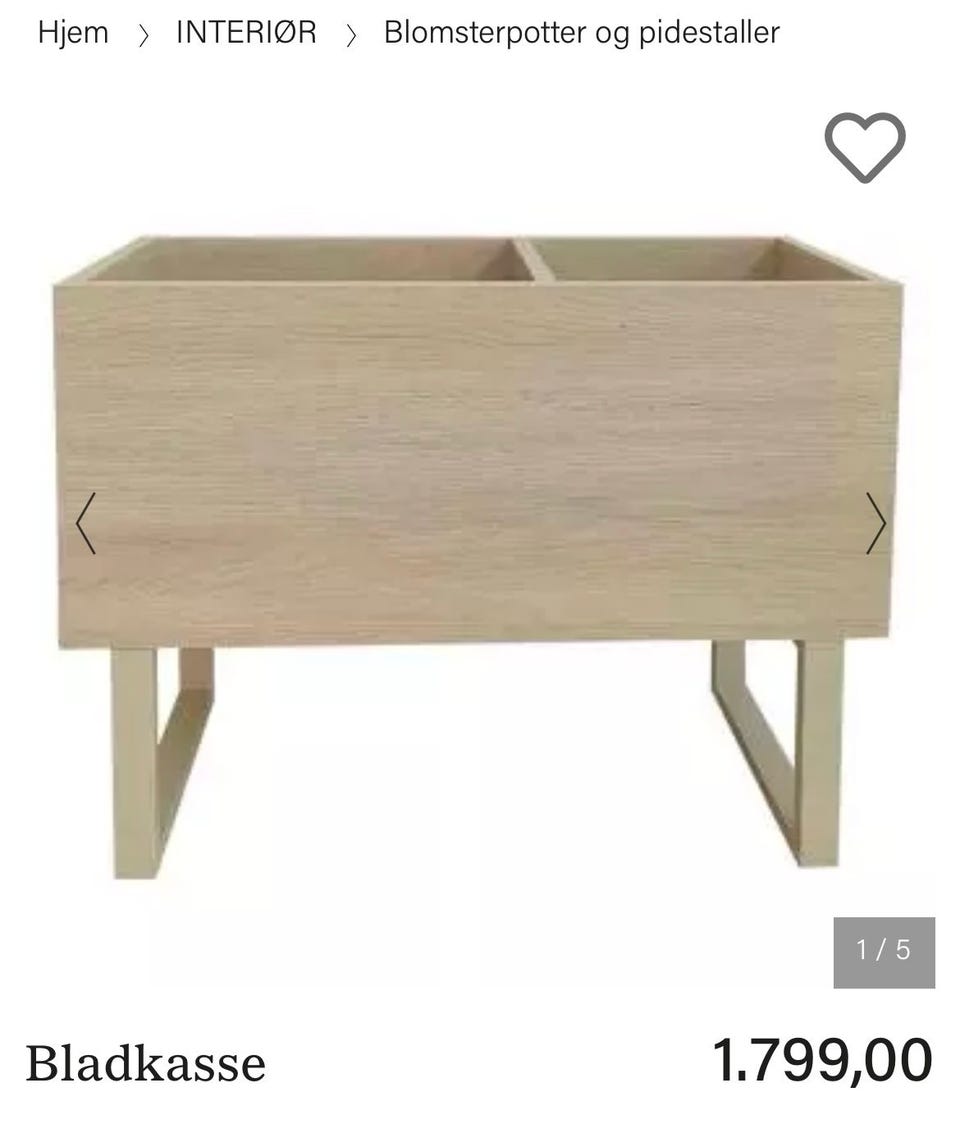
Task: Open INTERIØR breadcrumb category
Action: [x=246, y=32]
